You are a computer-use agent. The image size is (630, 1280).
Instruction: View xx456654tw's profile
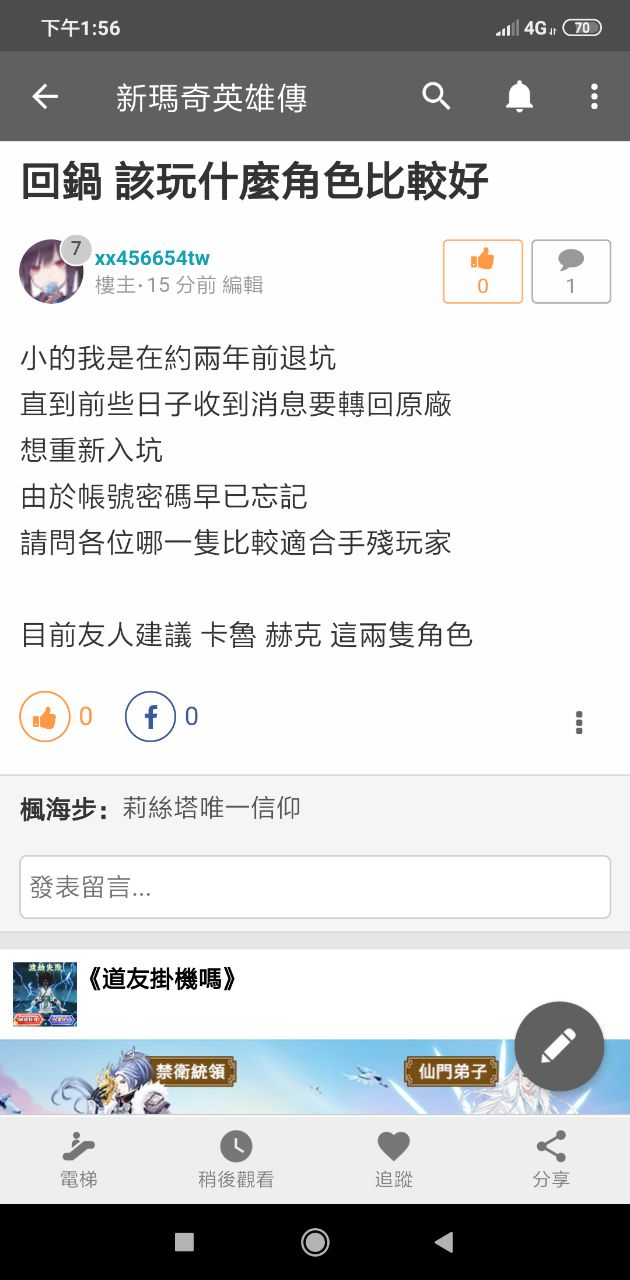click(x=152, y=259)
